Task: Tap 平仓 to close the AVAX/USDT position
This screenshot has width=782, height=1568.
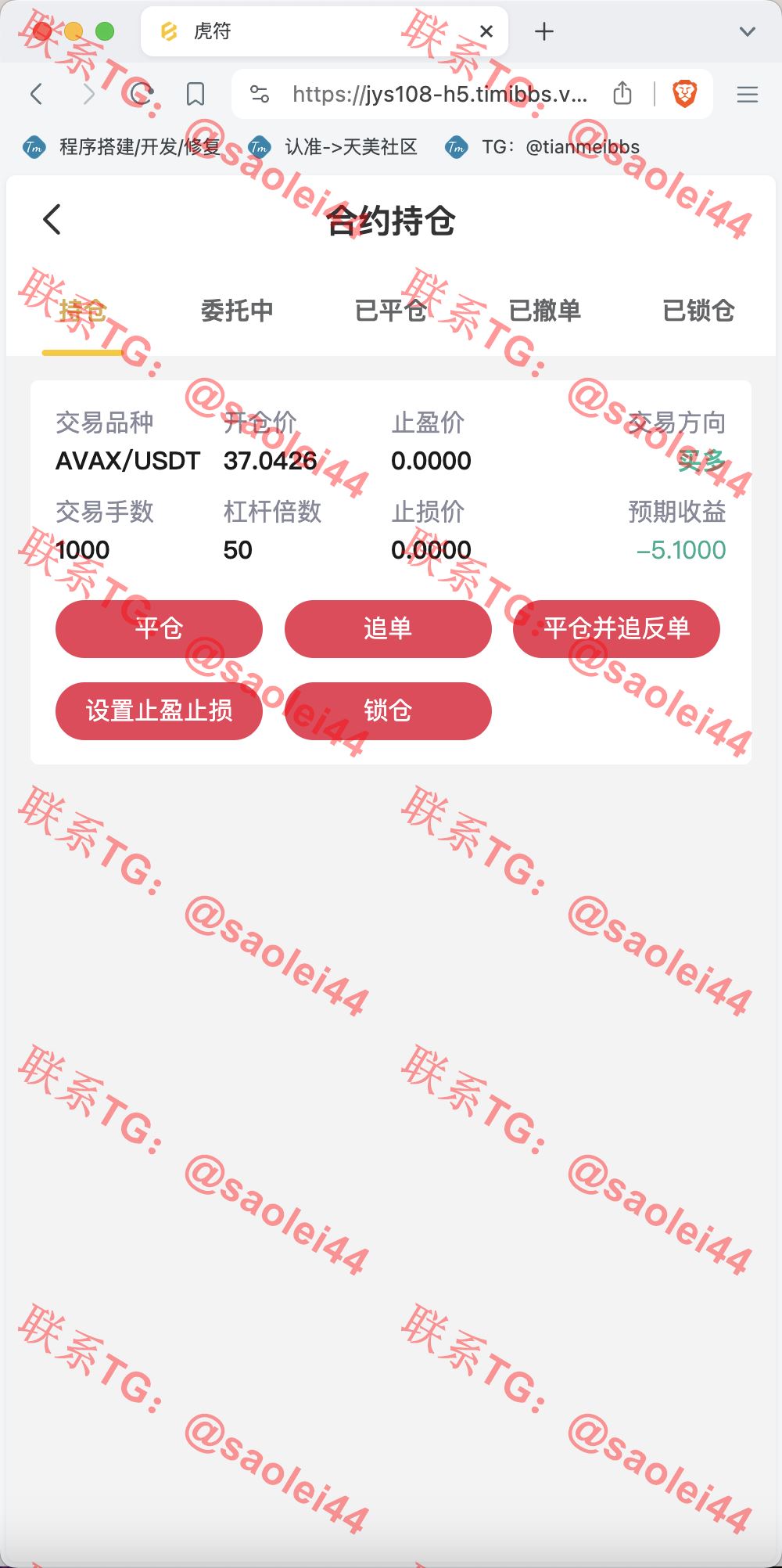Action: point(159,629)
